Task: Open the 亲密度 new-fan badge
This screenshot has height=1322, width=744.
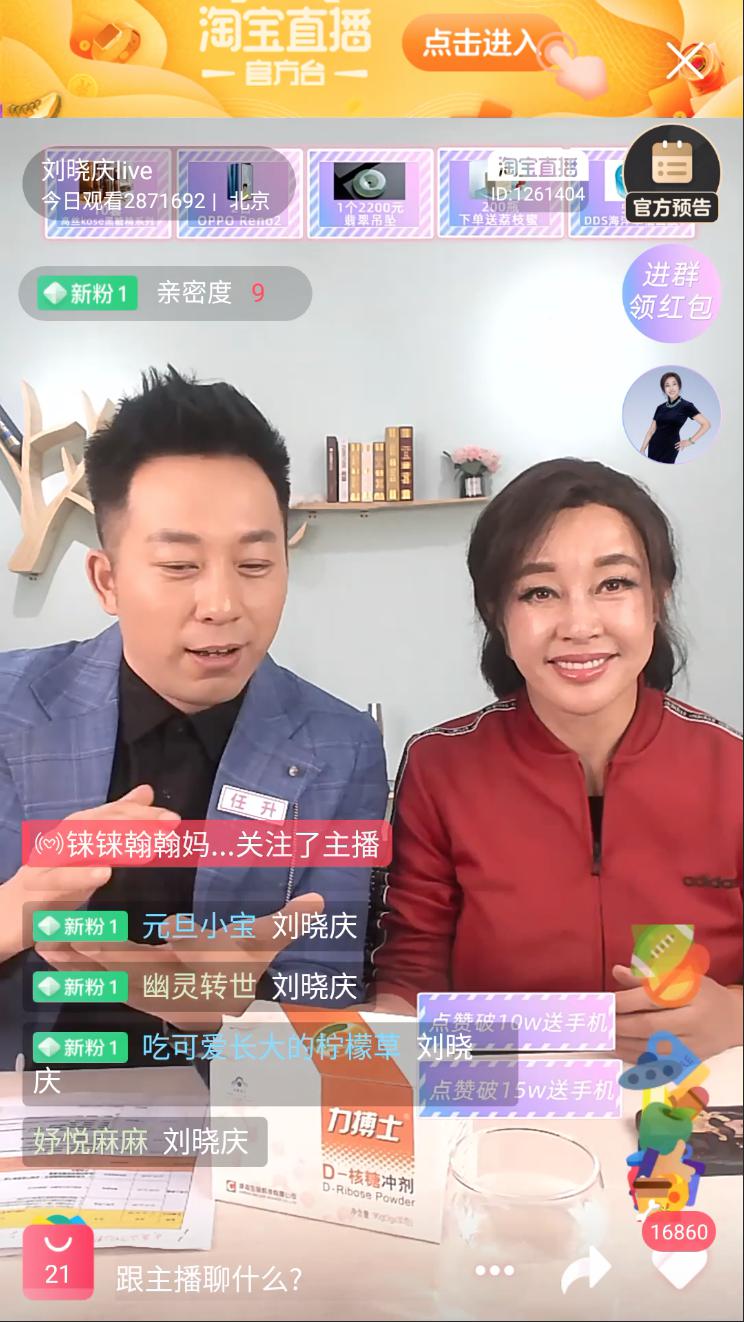Action: click(x=165, y=293)
